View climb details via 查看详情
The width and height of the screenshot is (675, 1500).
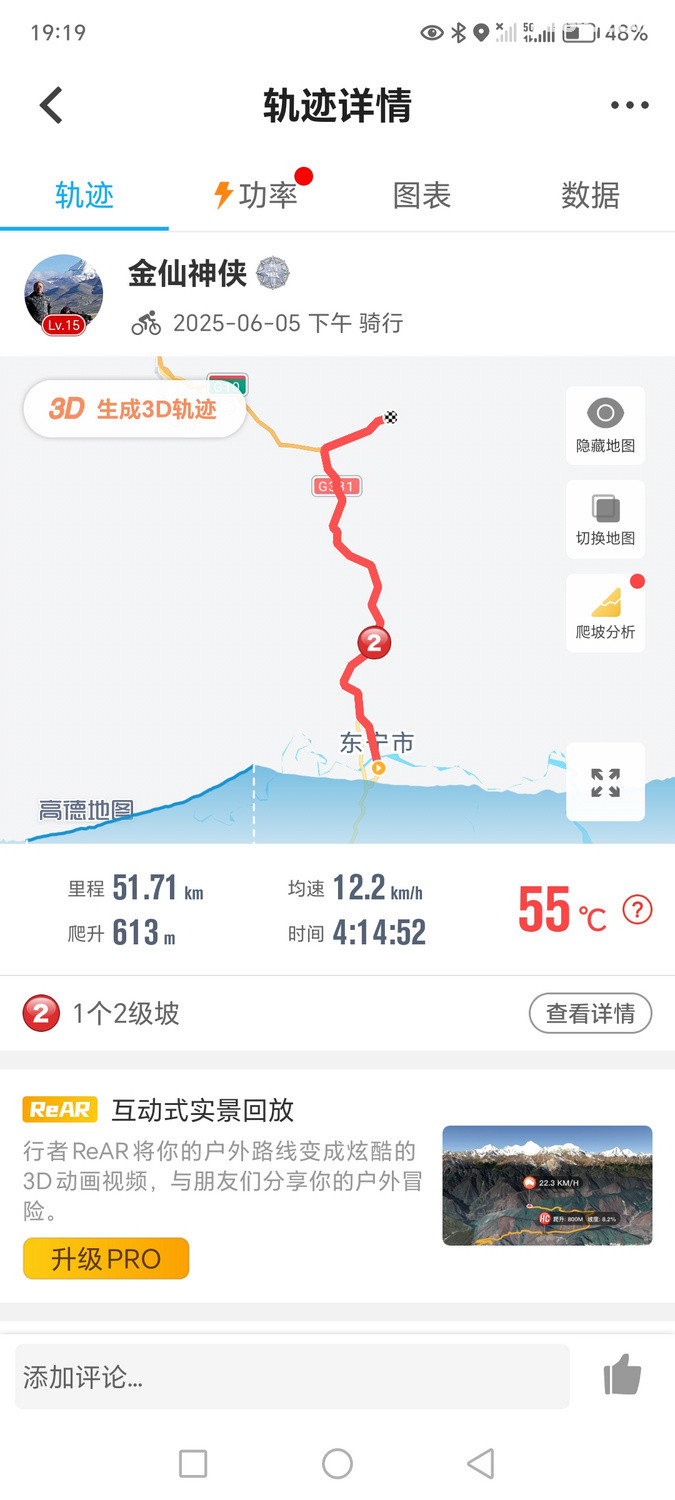click(x=590, y=1013)
